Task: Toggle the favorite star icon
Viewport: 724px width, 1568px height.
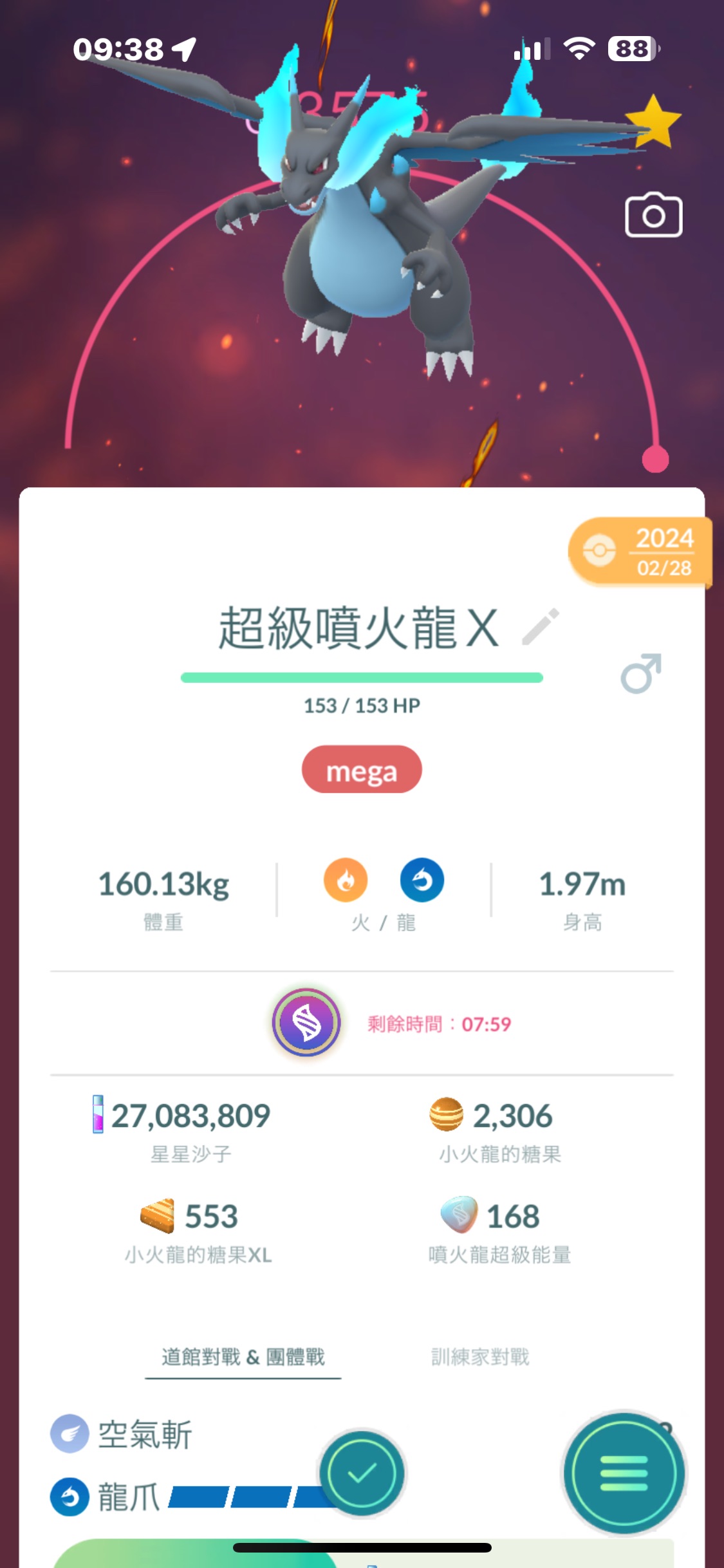Action: point(653,121)
